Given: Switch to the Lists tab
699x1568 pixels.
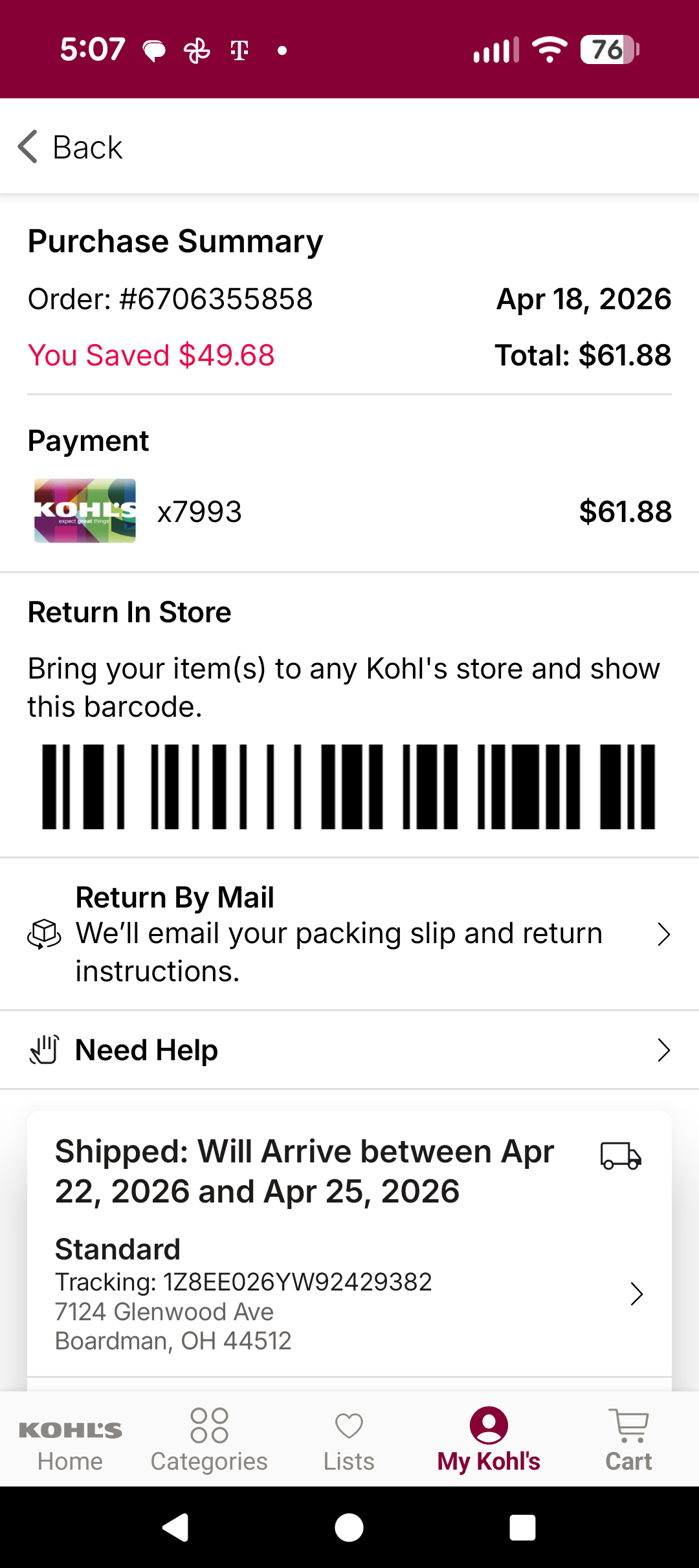Looking at the screenshot, I should [349, 1441].
